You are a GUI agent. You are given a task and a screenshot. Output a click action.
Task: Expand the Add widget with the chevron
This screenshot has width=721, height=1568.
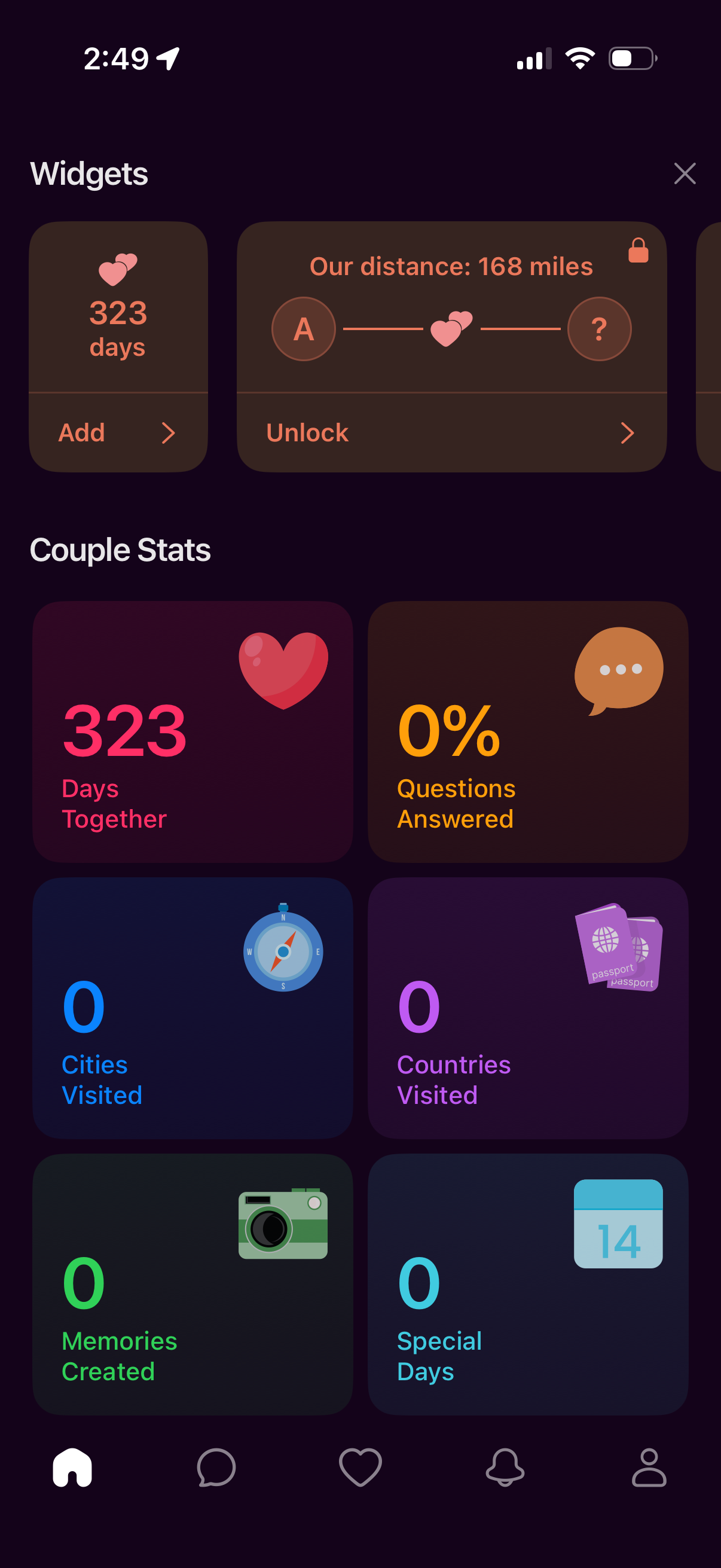pos(169,433)
